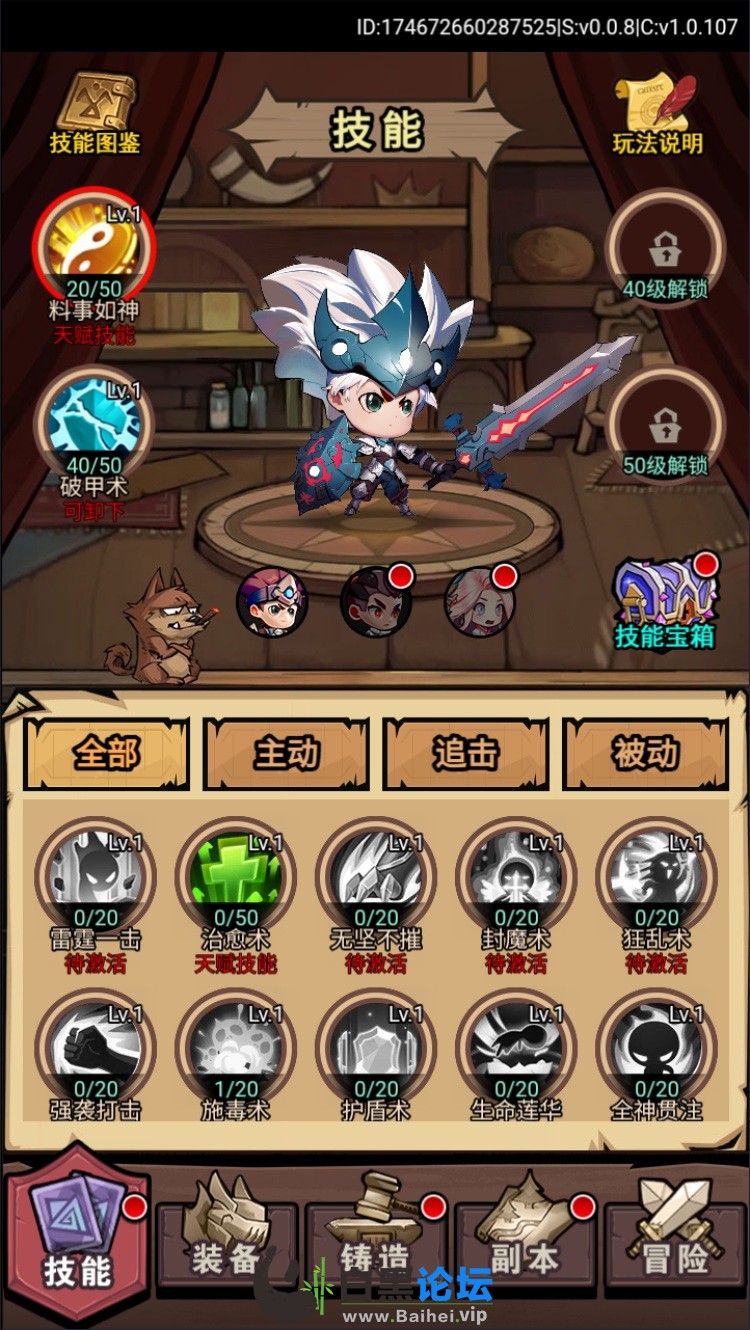Viewport: 750px width, 1330px height.
Task: Open the 技能宝箱 skill chest
Action: 665,600
